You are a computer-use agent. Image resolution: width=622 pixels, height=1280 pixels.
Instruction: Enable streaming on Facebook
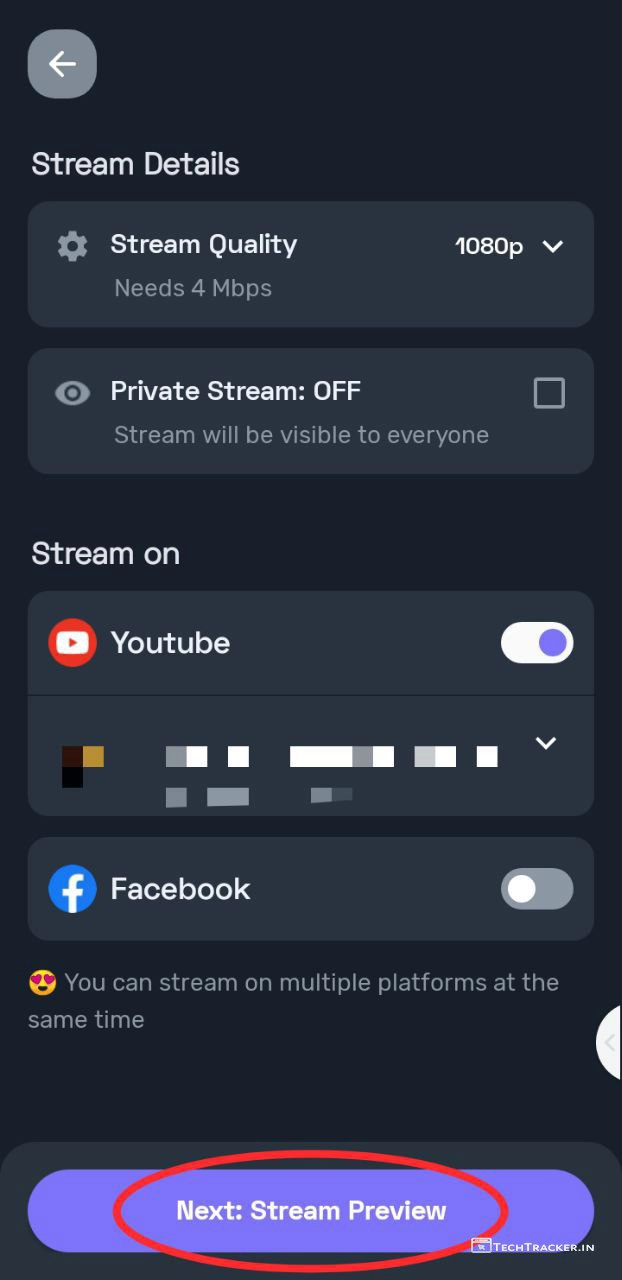[537, 889]
